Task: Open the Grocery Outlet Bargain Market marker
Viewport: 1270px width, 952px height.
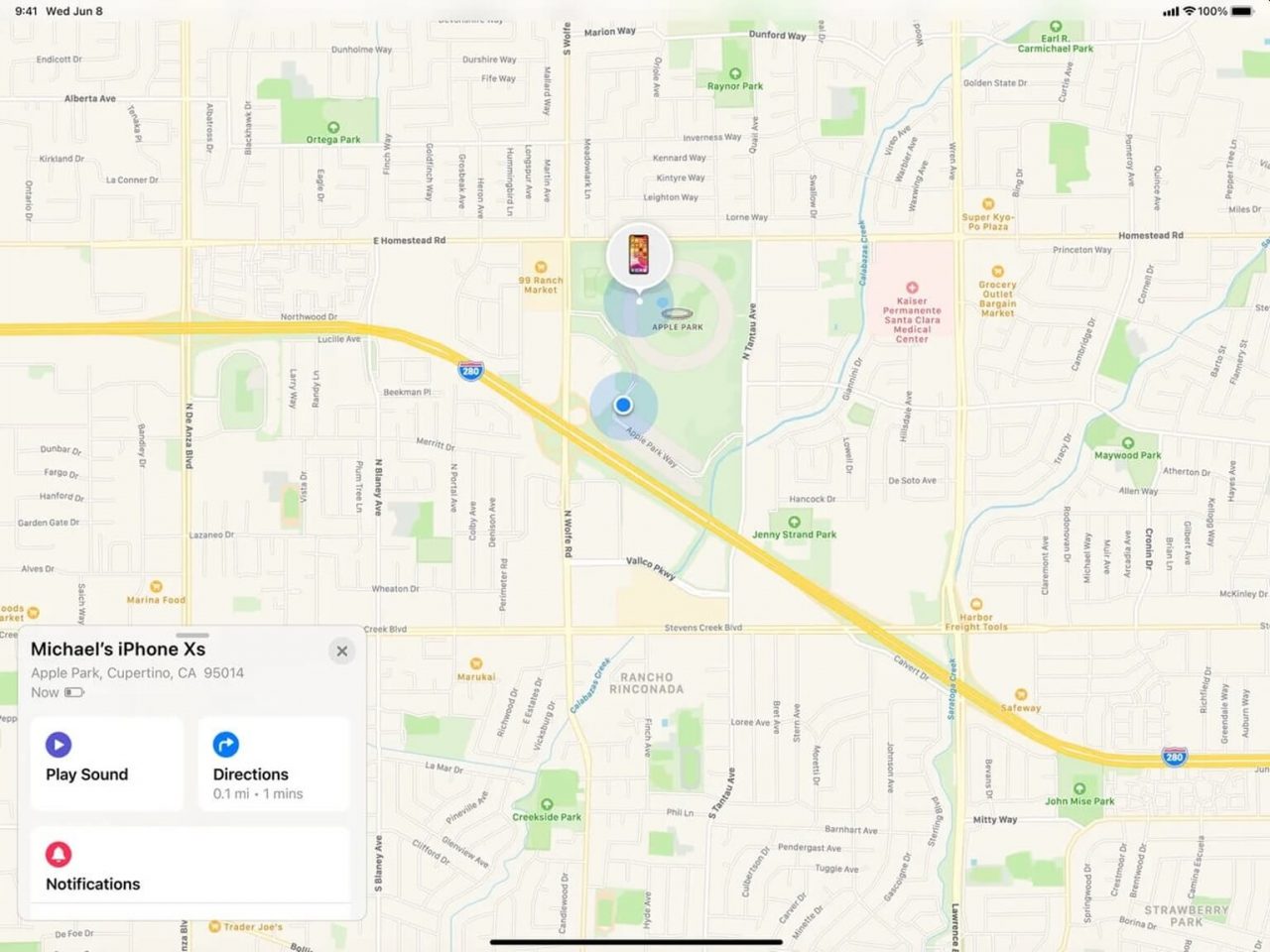Action: coord(998,272)
